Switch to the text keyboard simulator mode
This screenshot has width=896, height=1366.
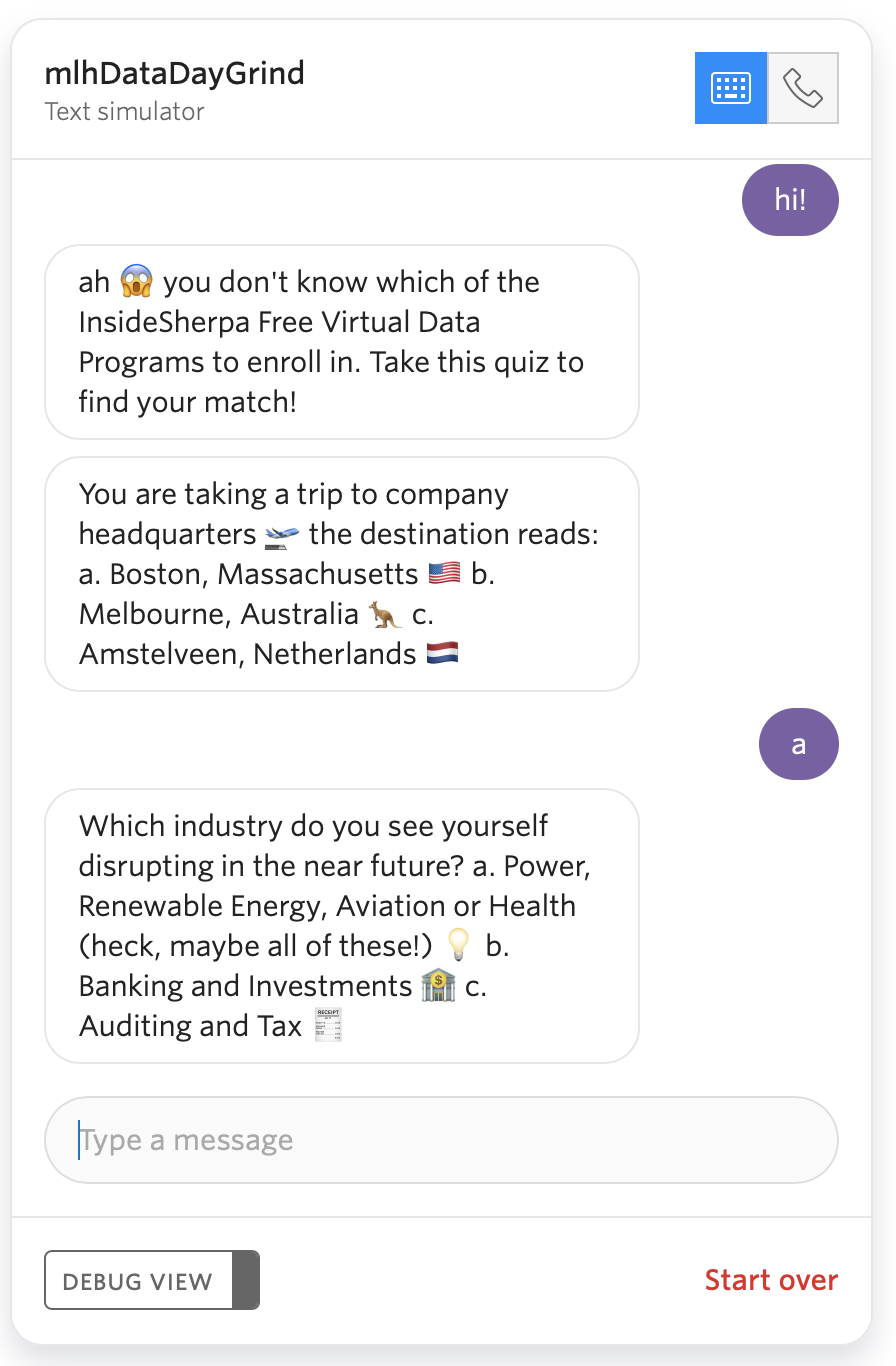(731, 88)
